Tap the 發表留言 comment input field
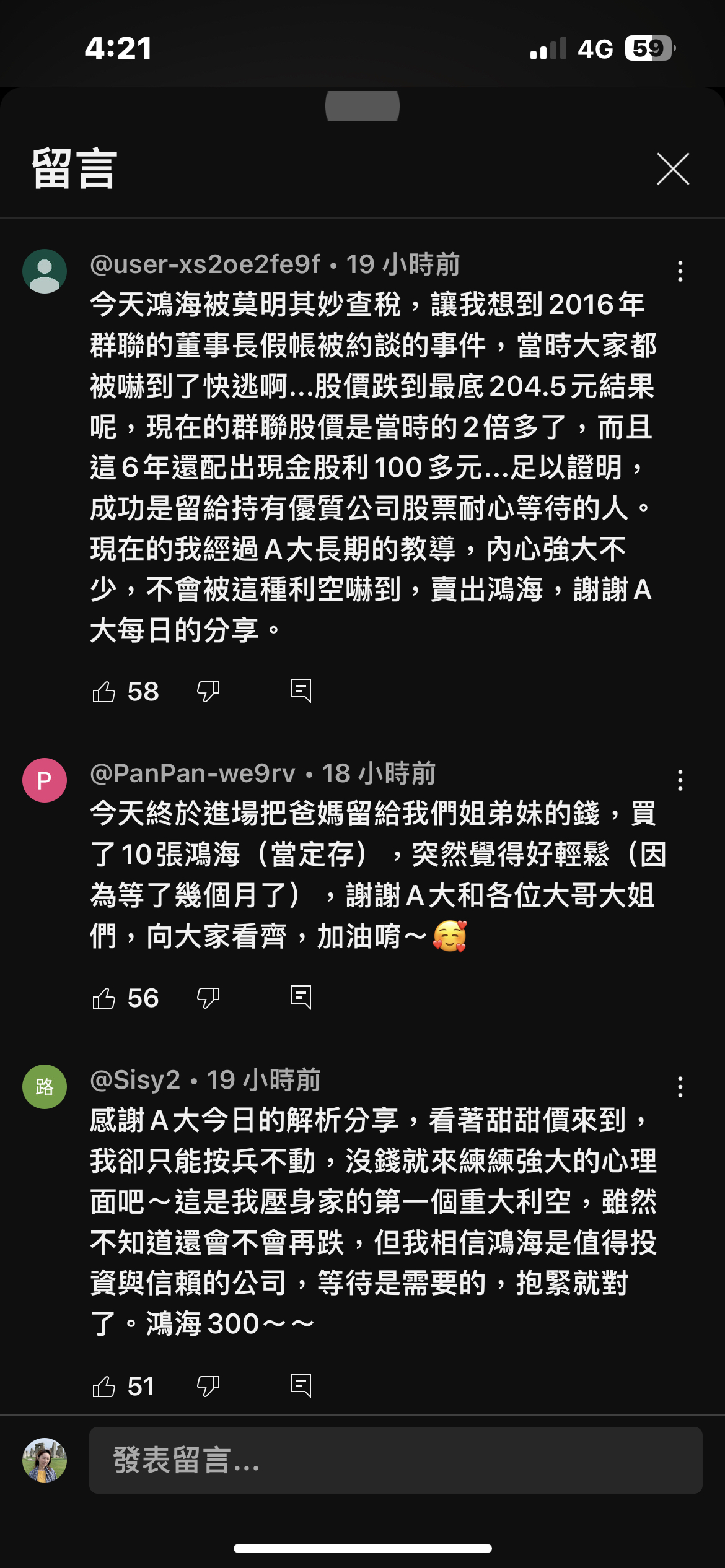The width and height of the screenshot is (725, 1568). (x=395, y=1460)
